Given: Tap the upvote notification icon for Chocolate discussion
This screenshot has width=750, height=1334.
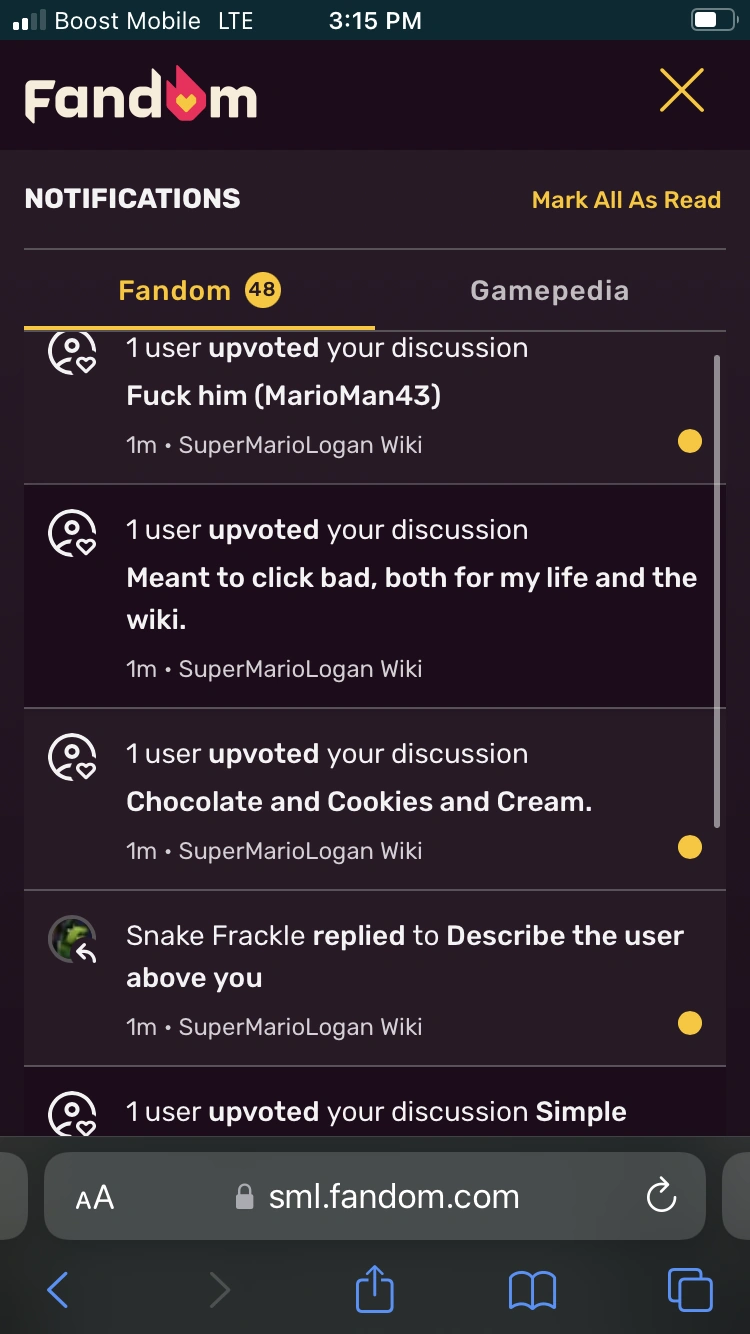Looking at the screenshot, I should (x=71, y=757).
